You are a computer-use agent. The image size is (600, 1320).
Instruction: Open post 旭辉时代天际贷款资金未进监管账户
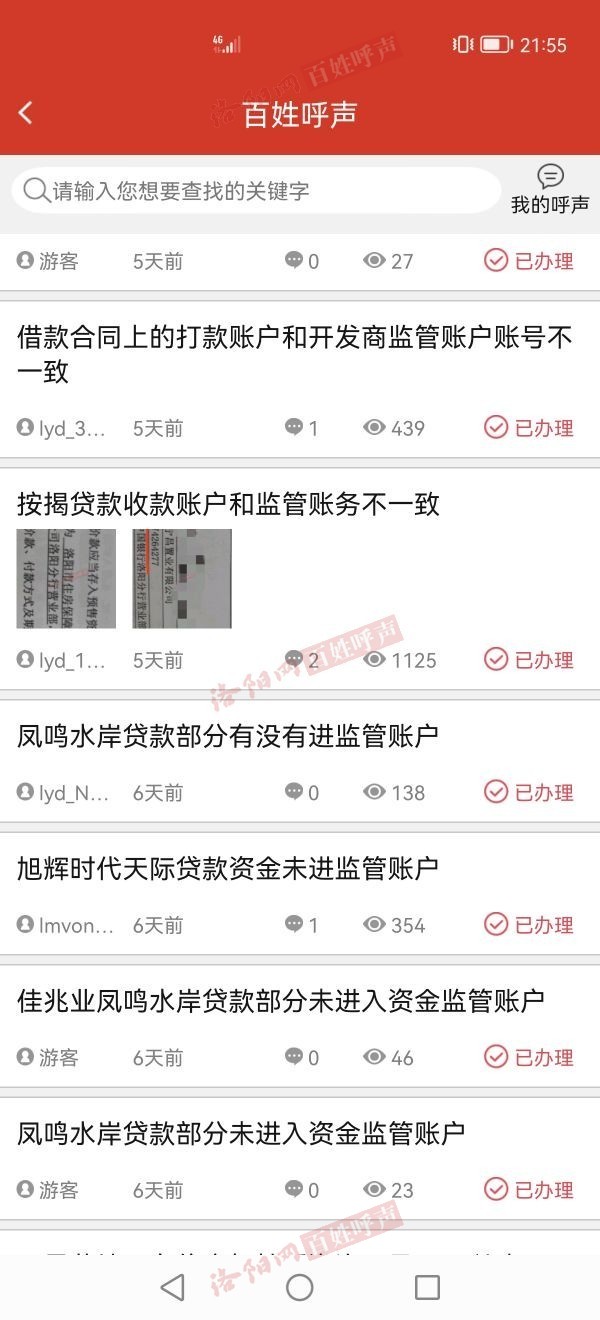click(x=228, y=868)
